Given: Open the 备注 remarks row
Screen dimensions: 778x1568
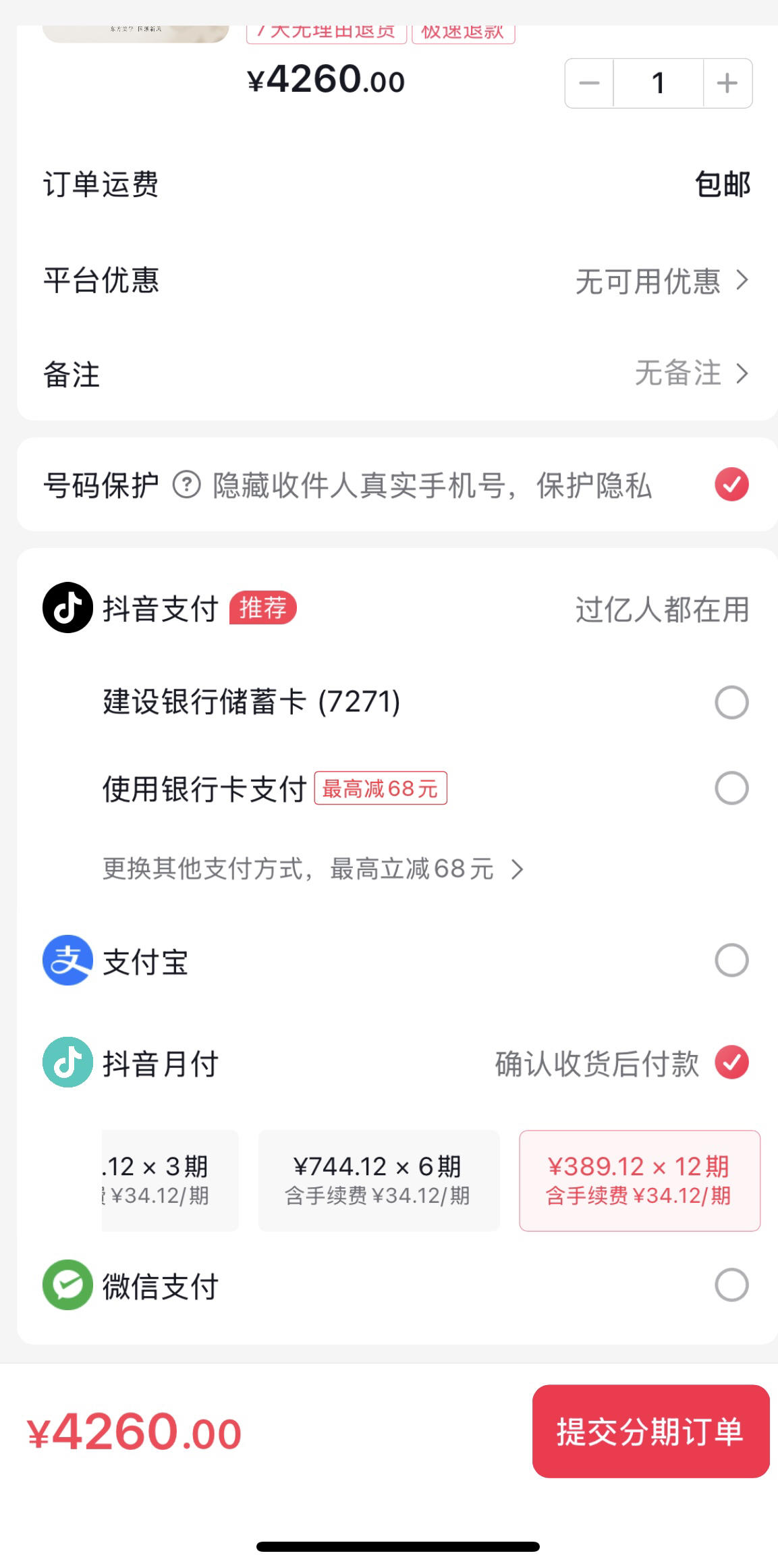Looking at the screenshot, I should [397, 373].
